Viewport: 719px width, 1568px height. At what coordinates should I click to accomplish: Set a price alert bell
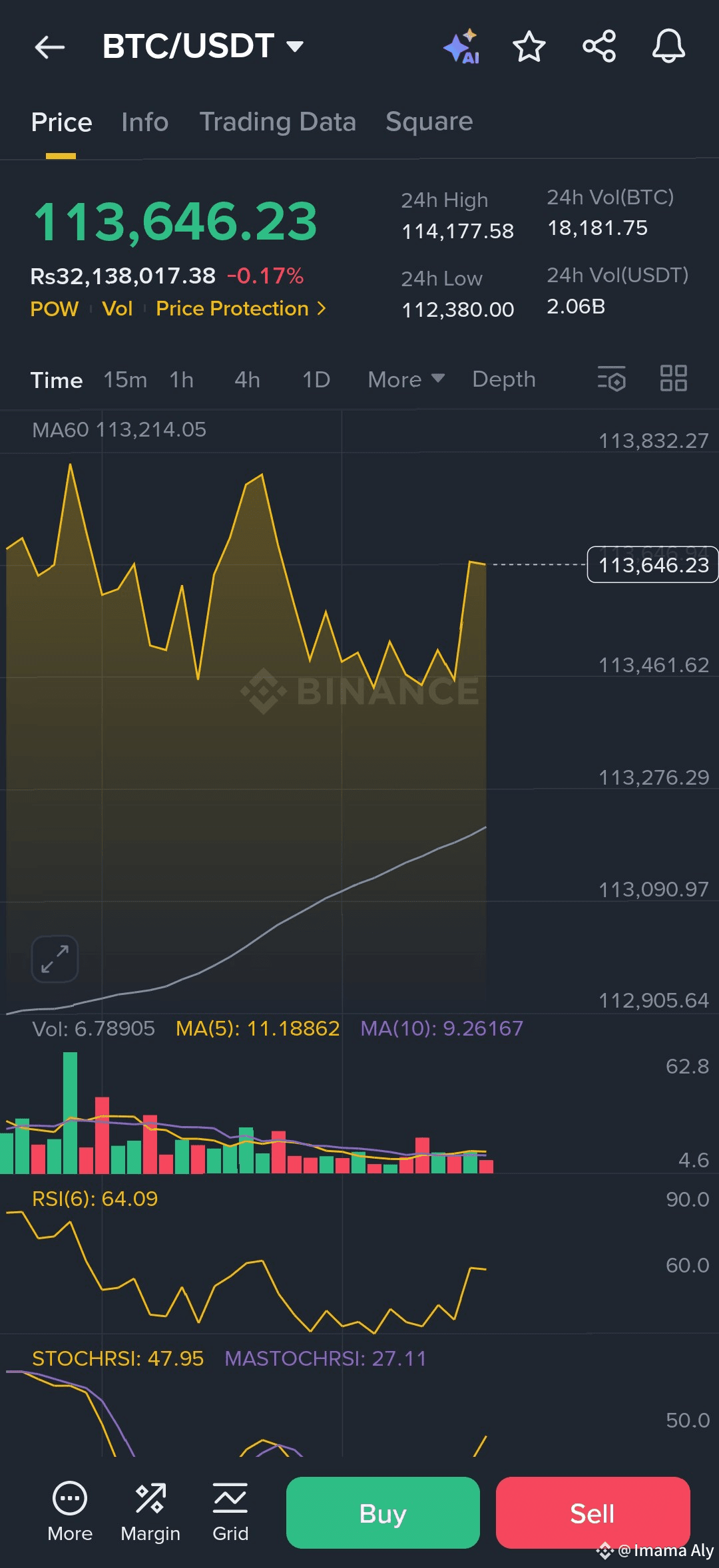668,47
